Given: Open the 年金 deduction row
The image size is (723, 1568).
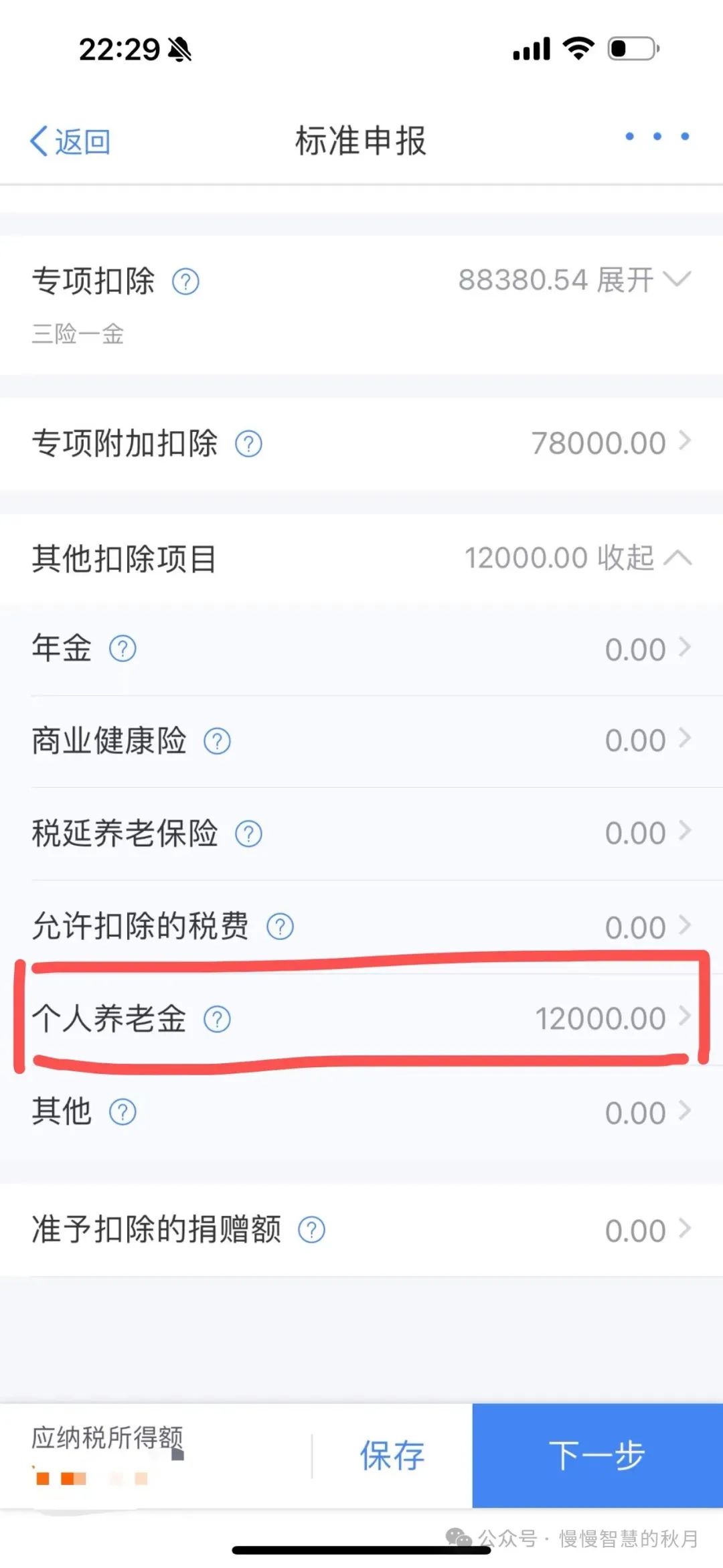Looking at the screenshot, I should (x=361, y=649).
